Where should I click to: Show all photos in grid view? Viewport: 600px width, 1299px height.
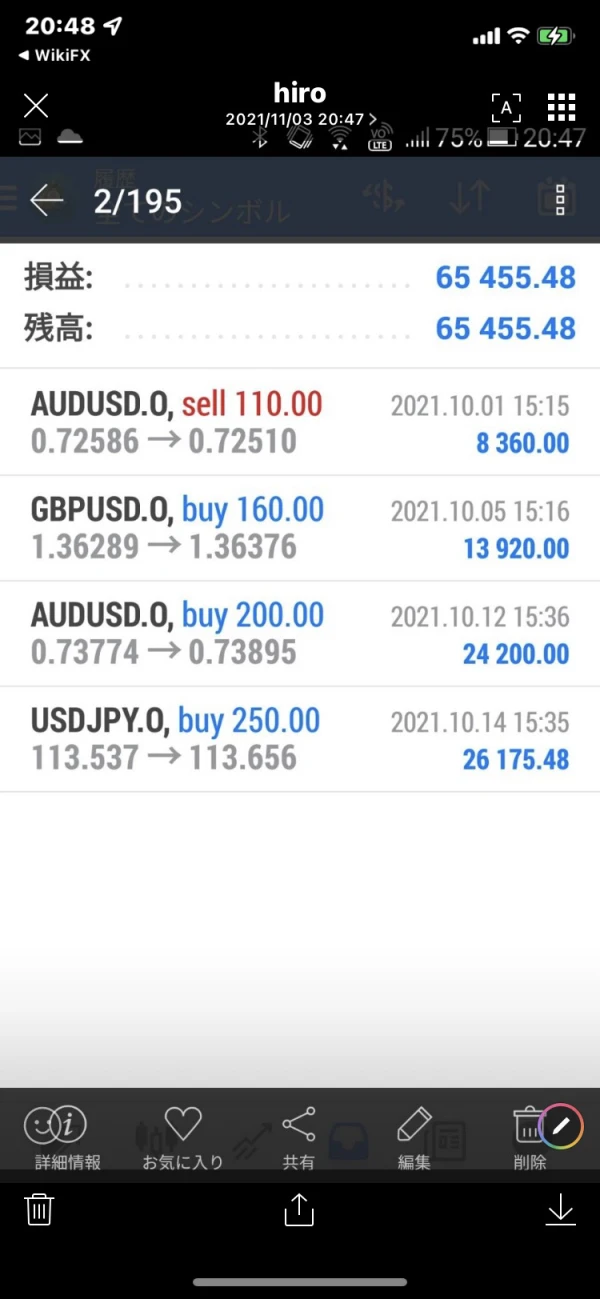tap(562, 107)
